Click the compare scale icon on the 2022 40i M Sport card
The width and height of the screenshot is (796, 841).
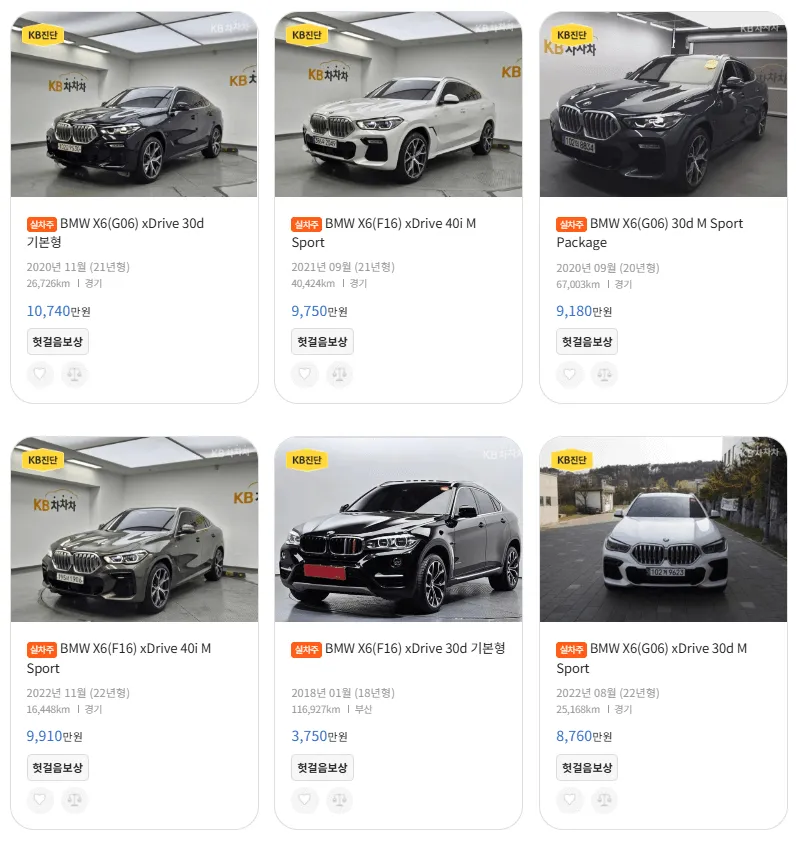(74, 801)
